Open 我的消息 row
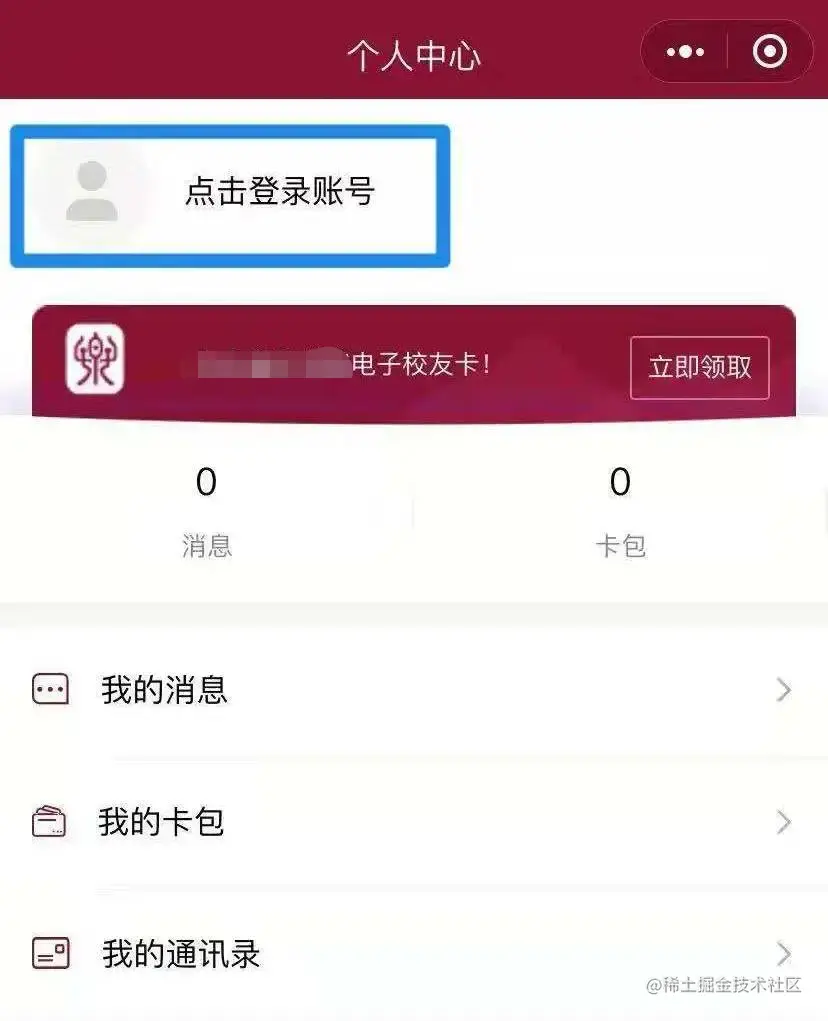828x1021 pixels. (x=410, y=690)
